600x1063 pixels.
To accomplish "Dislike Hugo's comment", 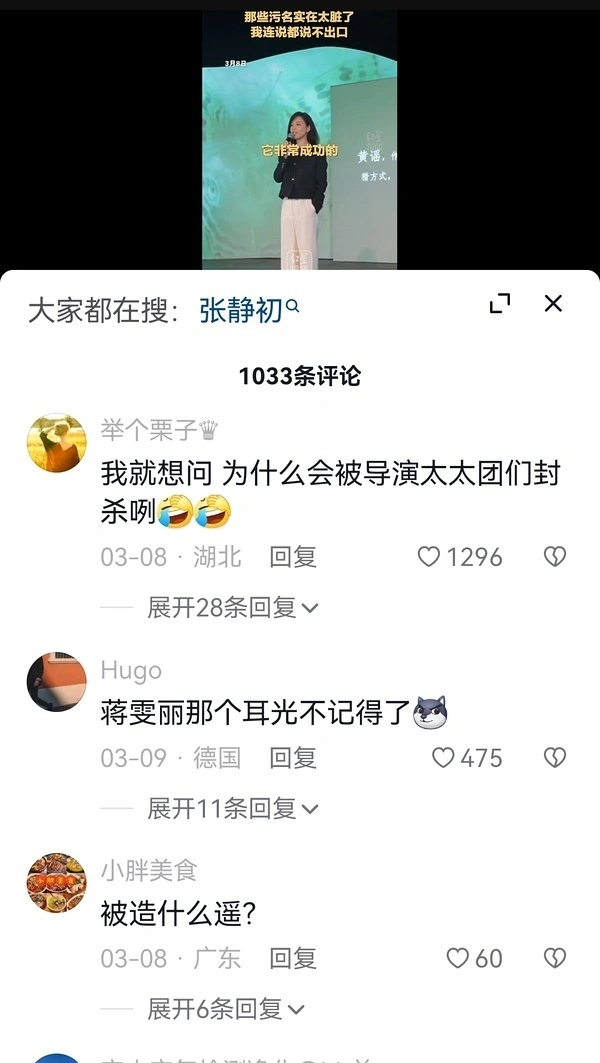I will point(554,758).
